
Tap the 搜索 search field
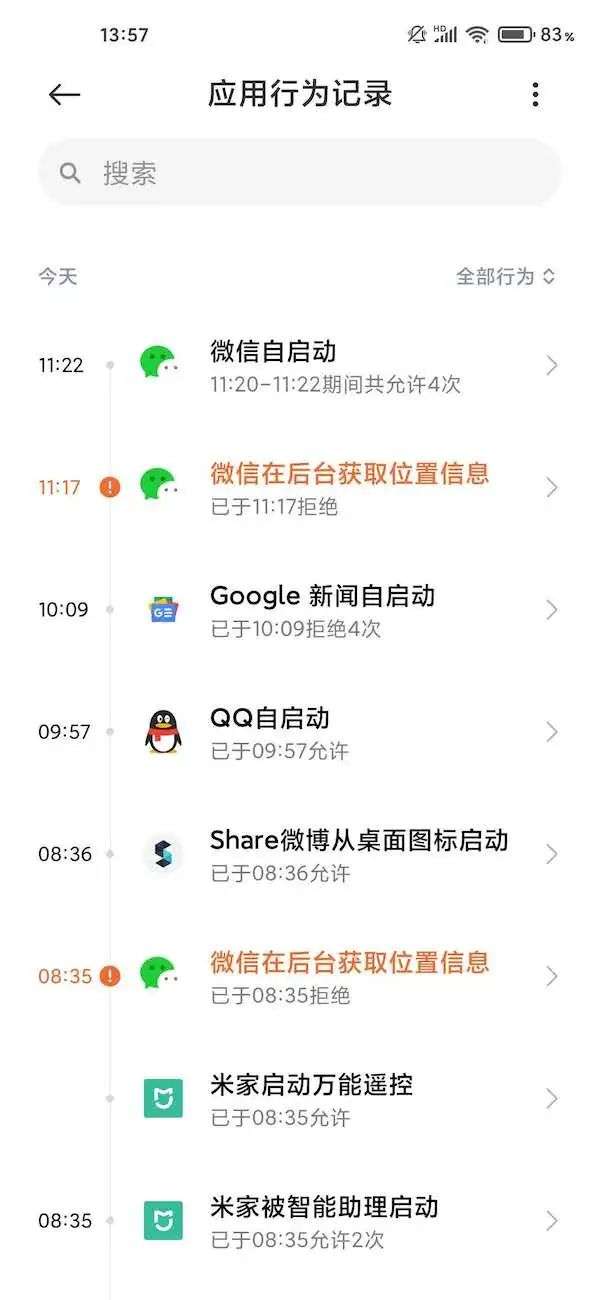pos(300,173)
